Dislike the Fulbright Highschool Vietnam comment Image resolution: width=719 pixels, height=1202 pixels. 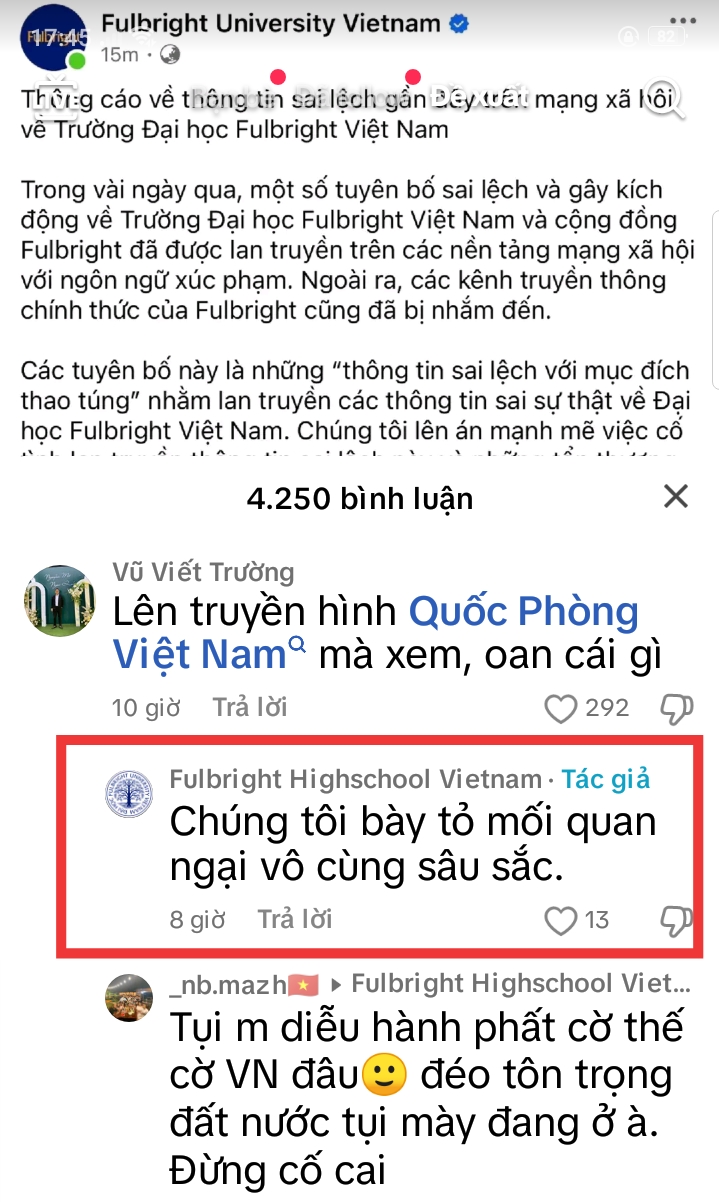677,920
